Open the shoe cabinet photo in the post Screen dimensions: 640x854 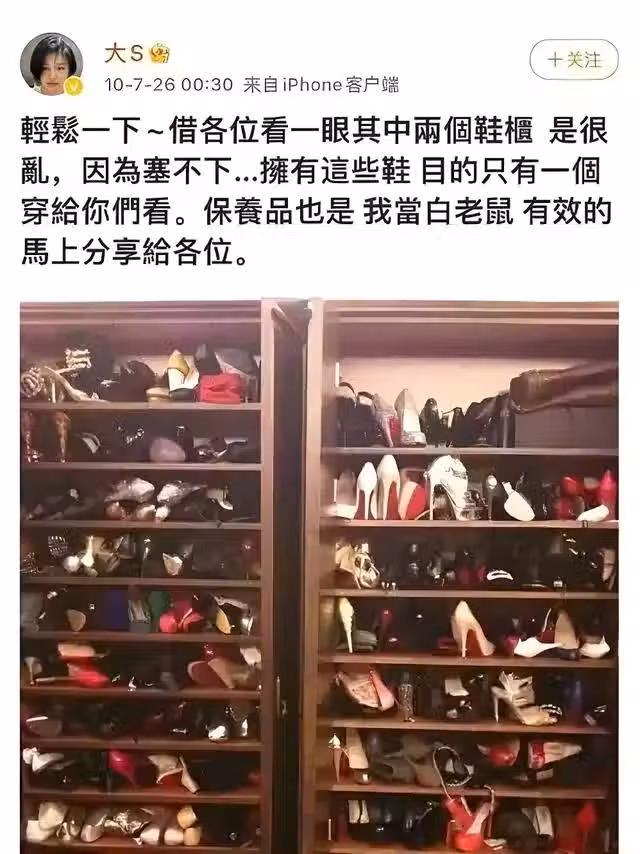(x=319, y=574)
